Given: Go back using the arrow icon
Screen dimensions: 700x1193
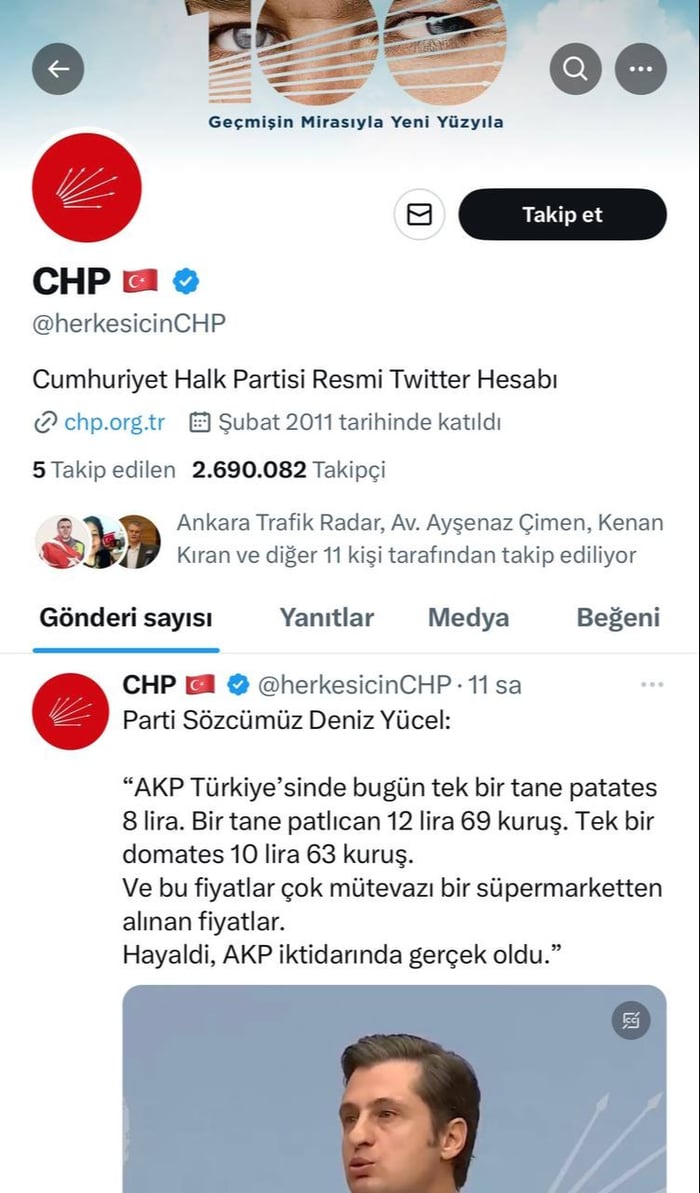Looking at the screenshot, I should pyautogui.click(x=58, y=69).
